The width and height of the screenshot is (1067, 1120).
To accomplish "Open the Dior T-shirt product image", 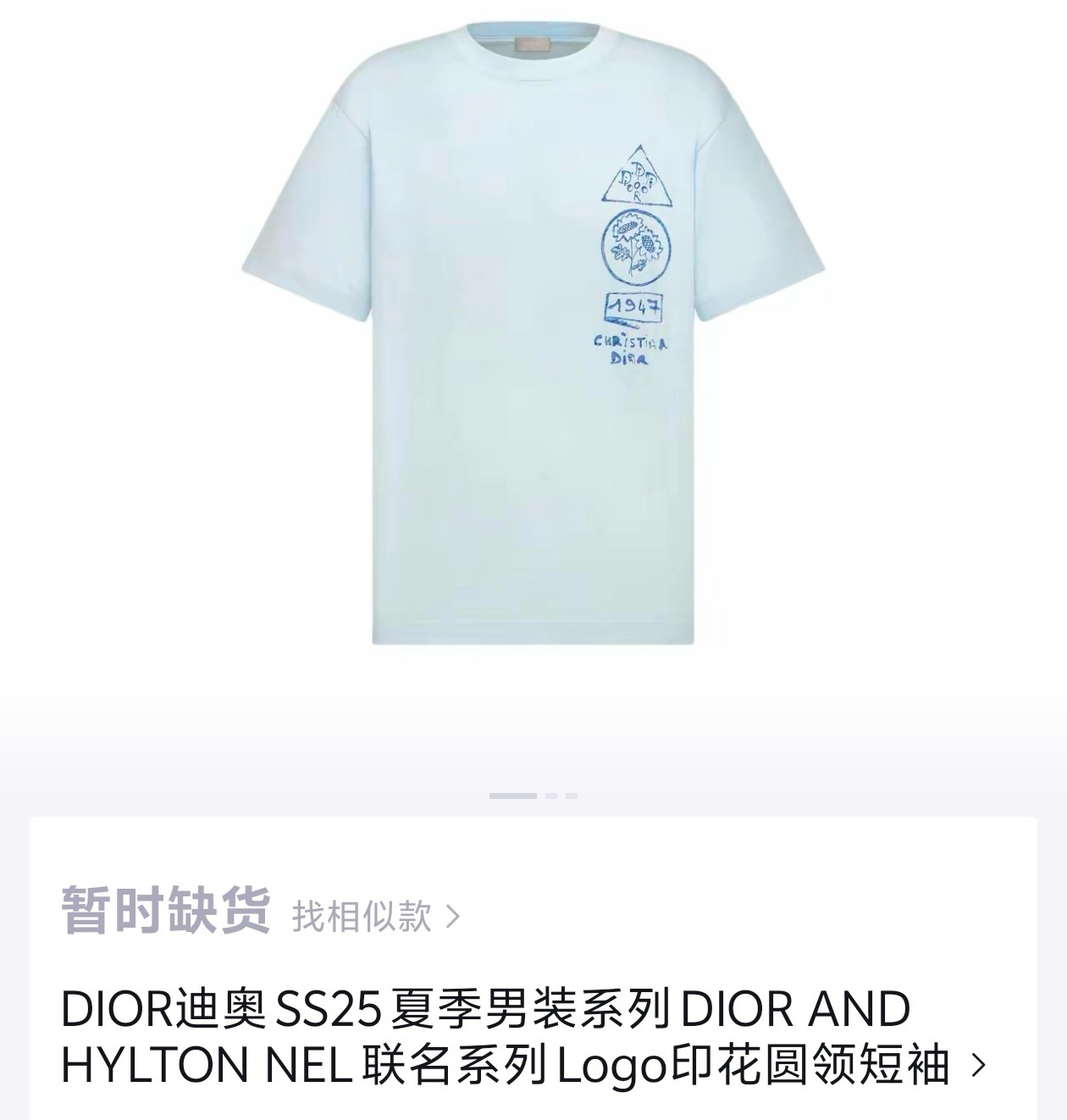I will pyautogui.click(x=533, y=339).
